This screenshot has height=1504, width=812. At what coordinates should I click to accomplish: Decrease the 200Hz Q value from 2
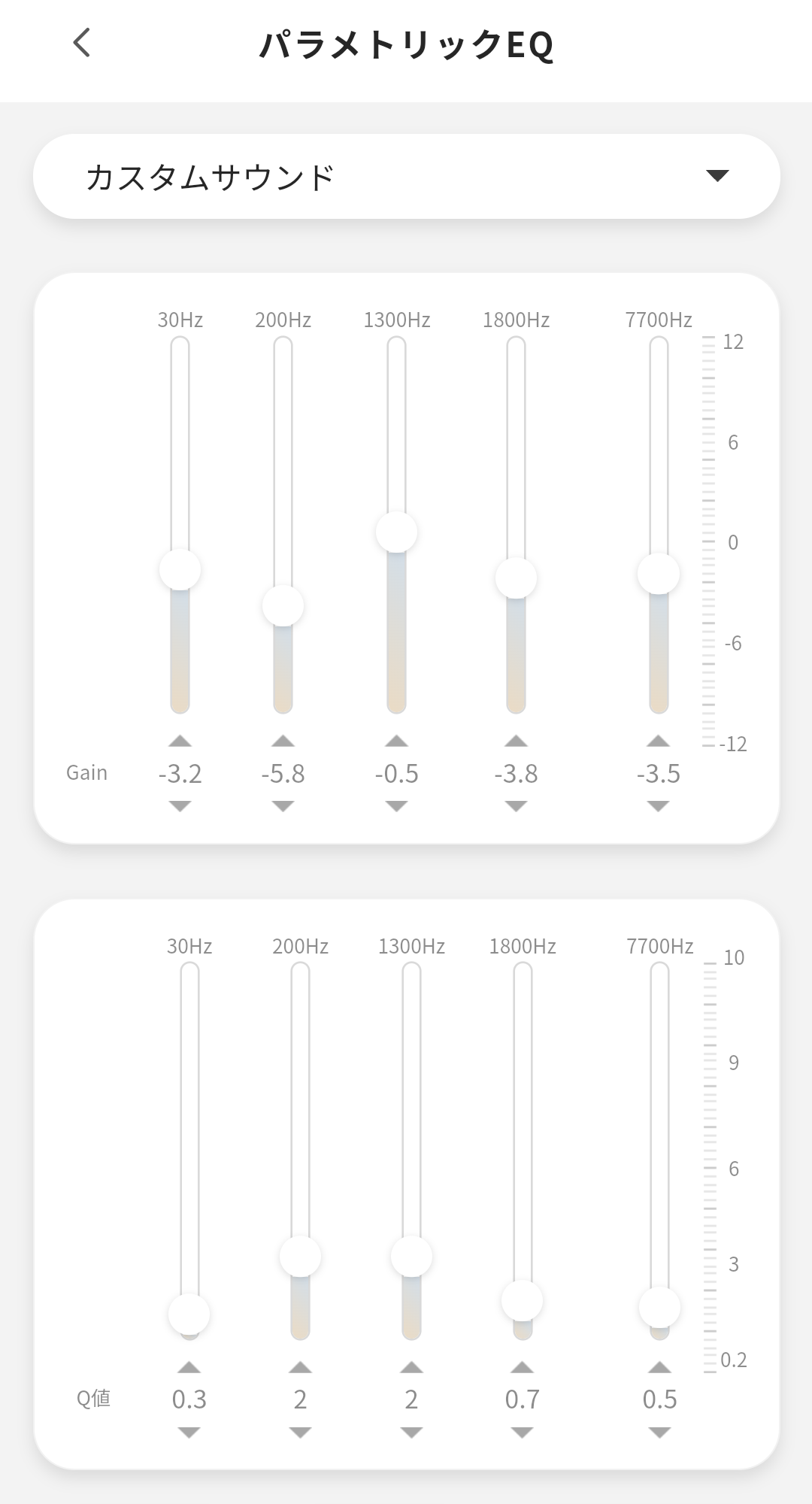(x=300, y=1433)
